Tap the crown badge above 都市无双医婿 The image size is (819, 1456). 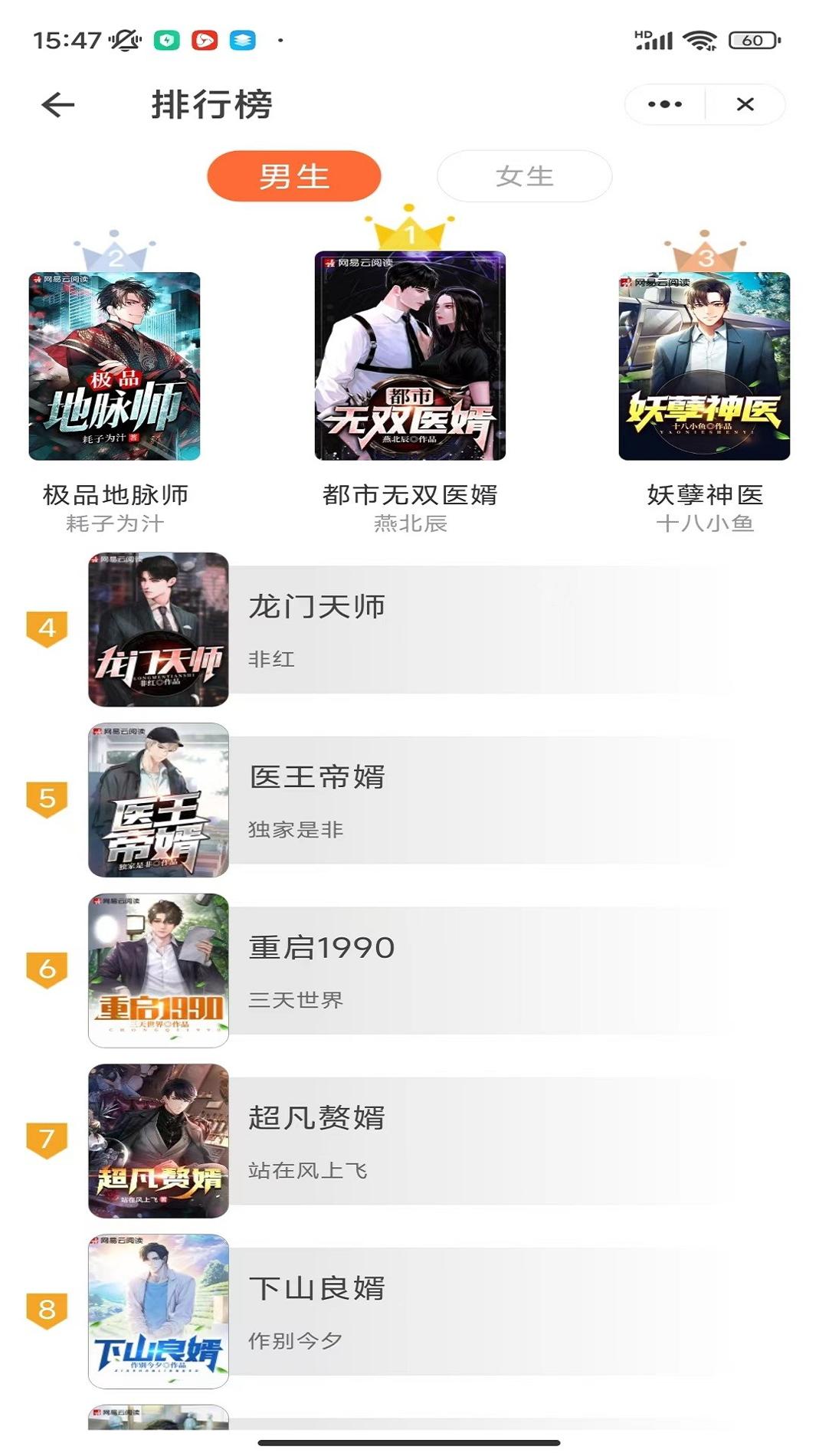click(409, 230)
